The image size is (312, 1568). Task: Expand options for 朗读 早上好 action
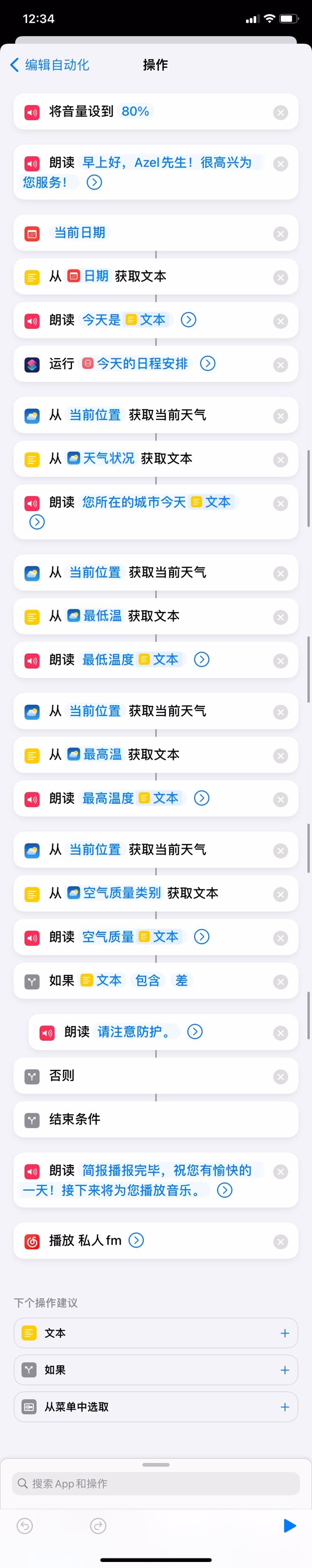pos(95,182)
